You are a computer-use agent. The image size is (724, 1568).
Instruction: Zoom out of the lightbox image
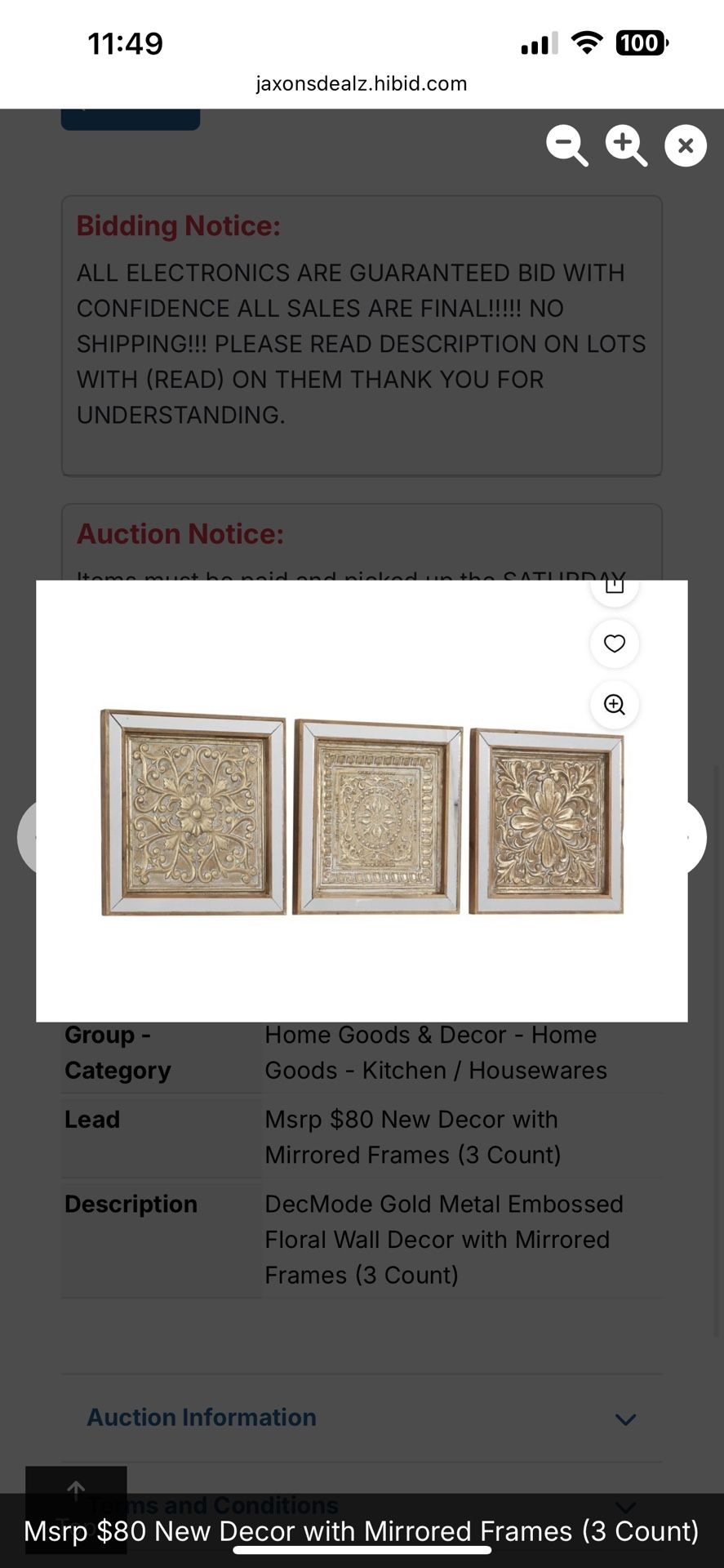pyautogui.click(x=566, y=145)
